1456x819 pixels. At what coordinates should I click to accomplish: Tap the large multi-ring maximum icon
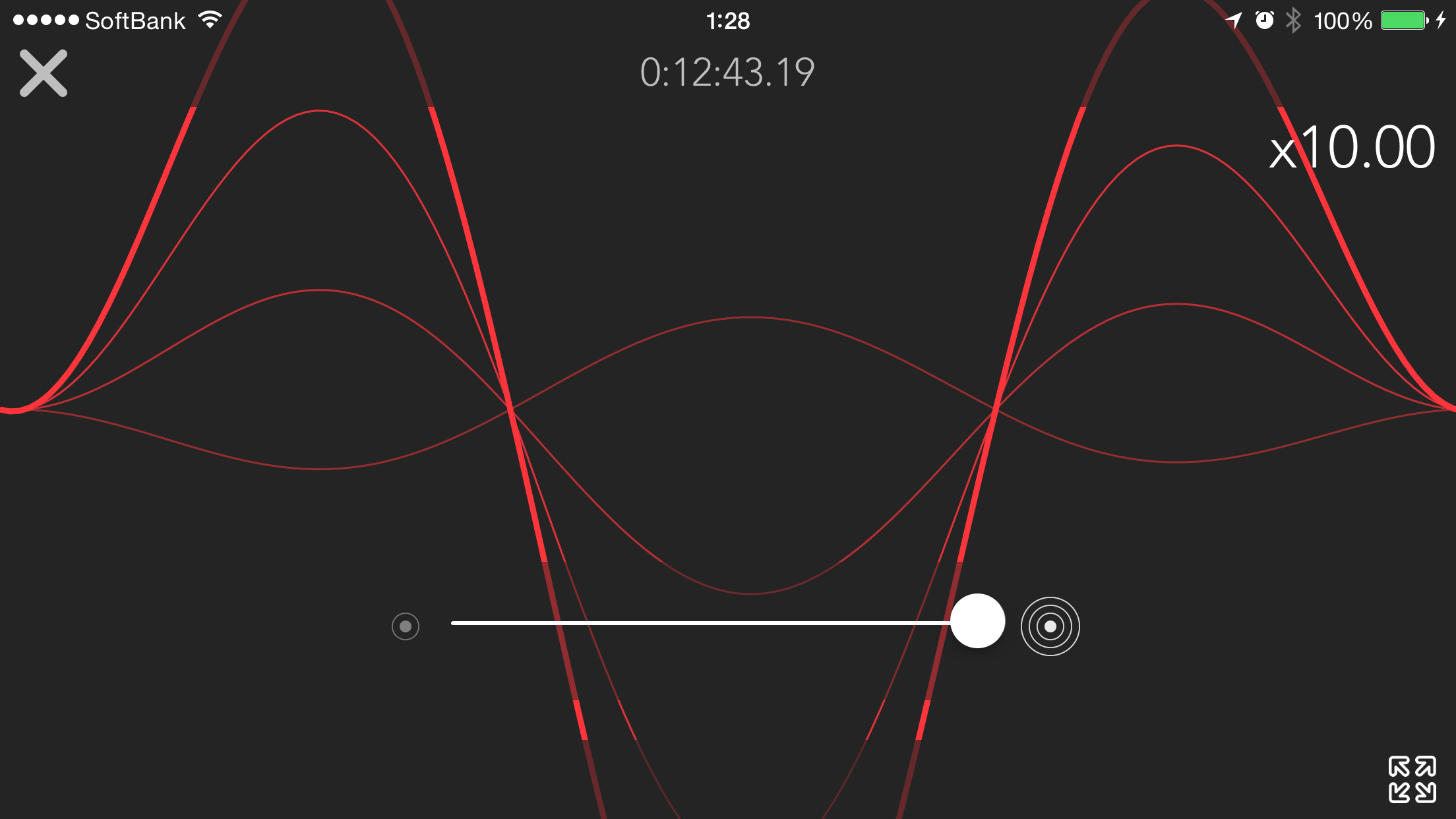click(x=1050, y=626)
